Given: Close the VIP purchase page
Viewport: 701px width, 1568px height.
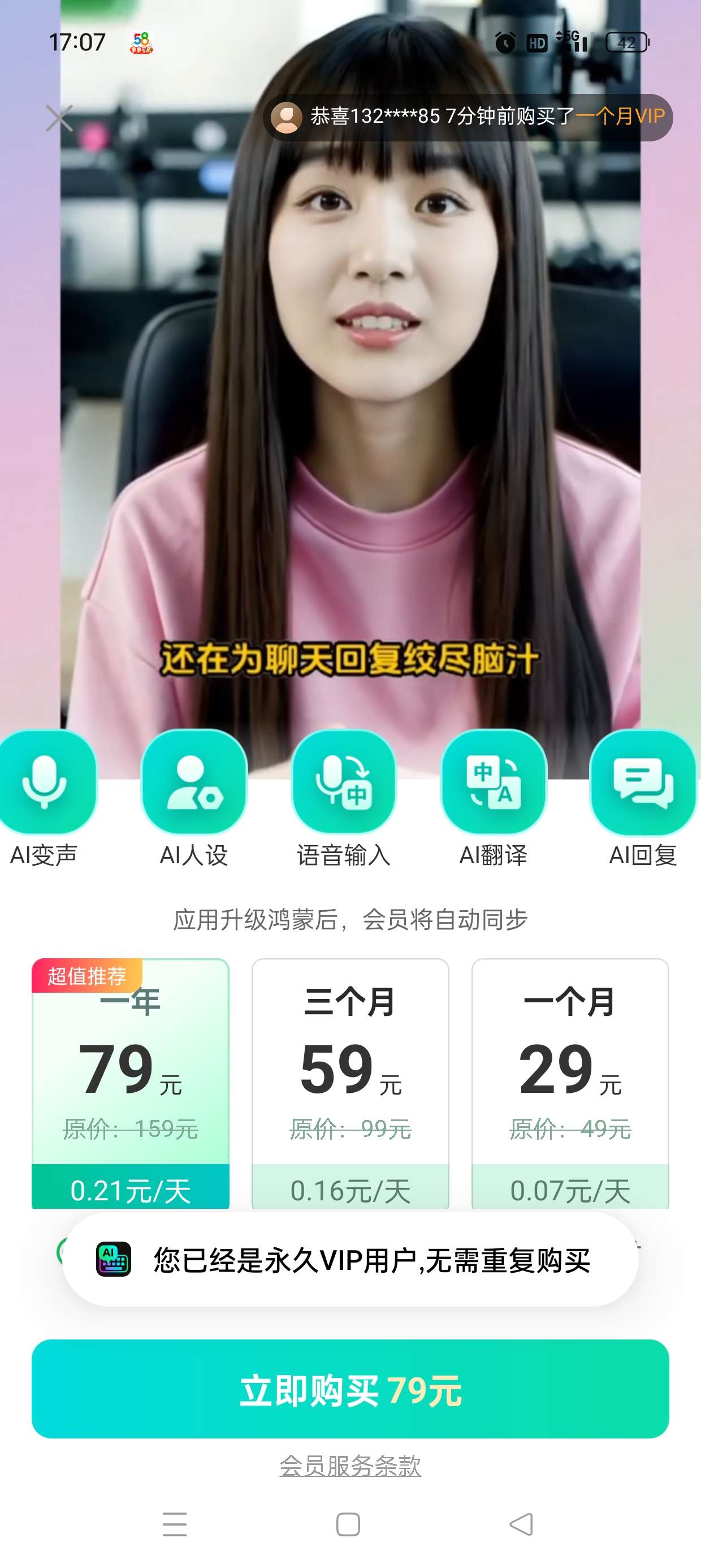Looking at the screenshot, I should 59,118.
